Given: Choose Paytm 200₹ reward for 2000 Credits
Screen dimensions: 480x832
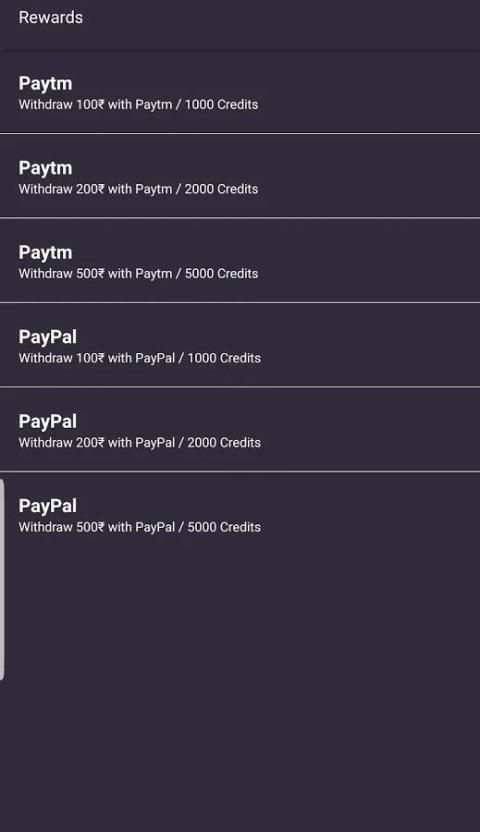Looking at the screenshot, I should point(240,176).
